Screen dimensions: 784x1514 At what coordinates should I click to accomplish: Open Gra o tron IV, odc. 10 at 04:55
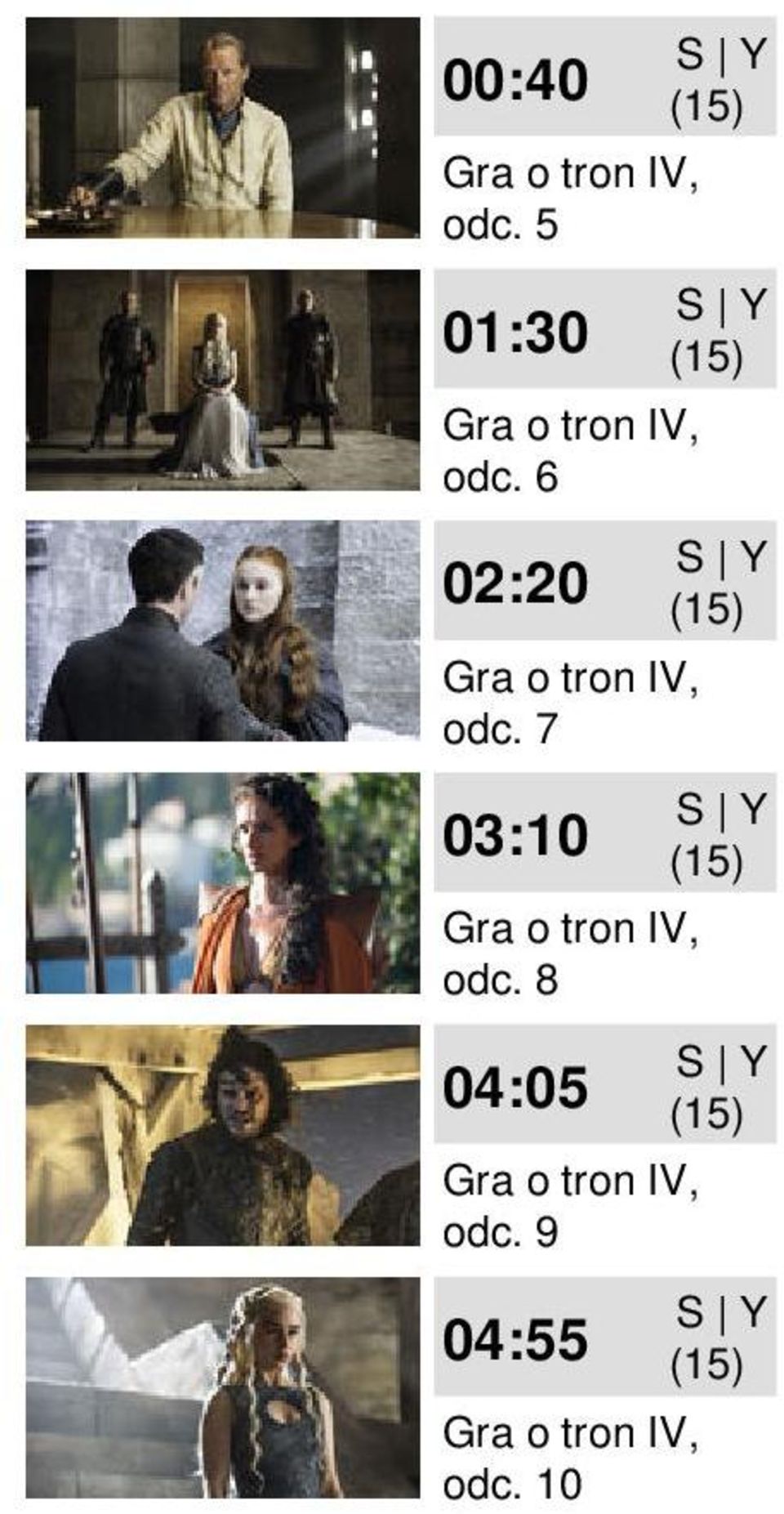(x=569, y=1458)
